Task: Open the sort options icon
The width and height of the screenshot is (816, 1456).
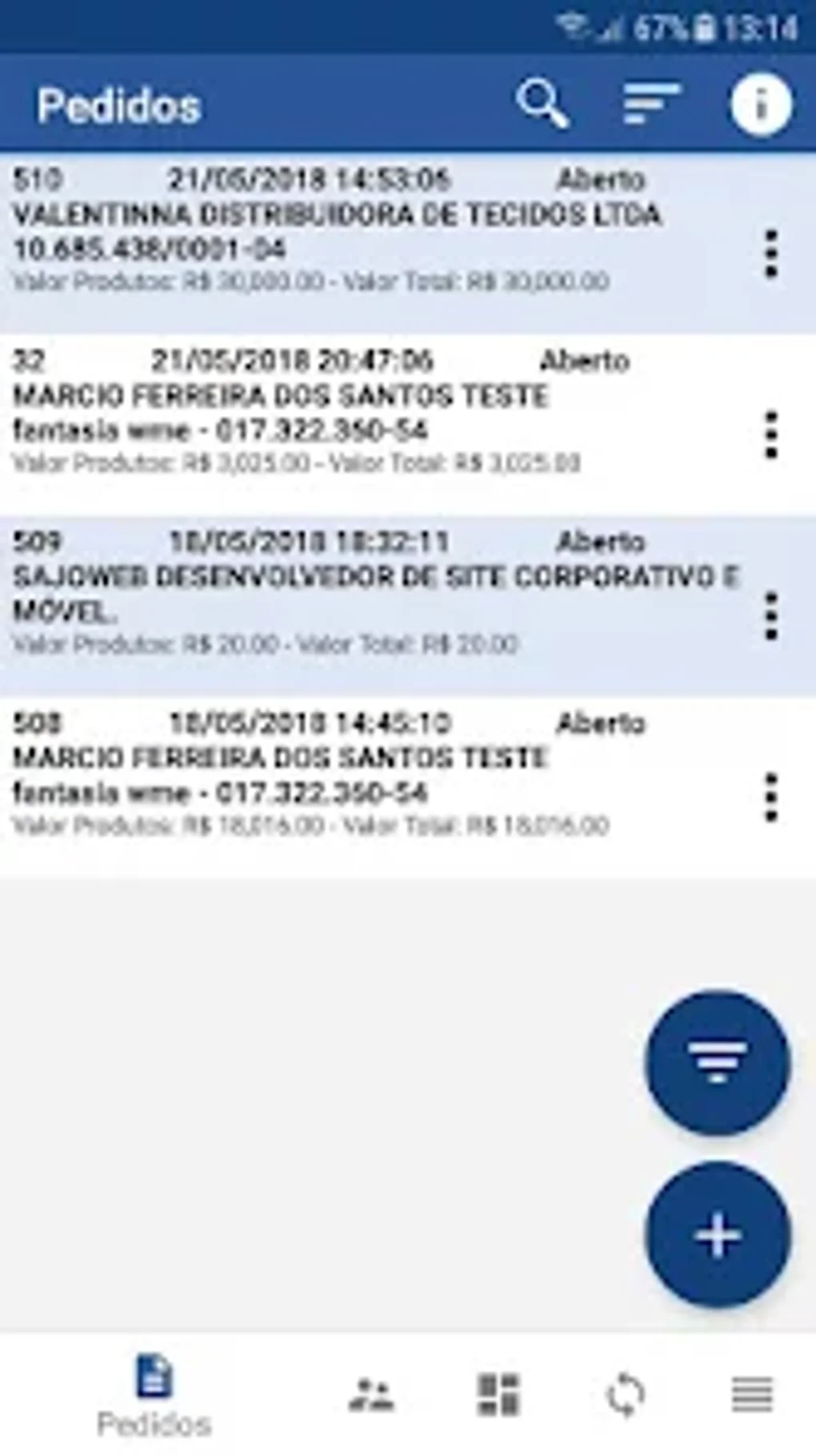Action: 651,103
